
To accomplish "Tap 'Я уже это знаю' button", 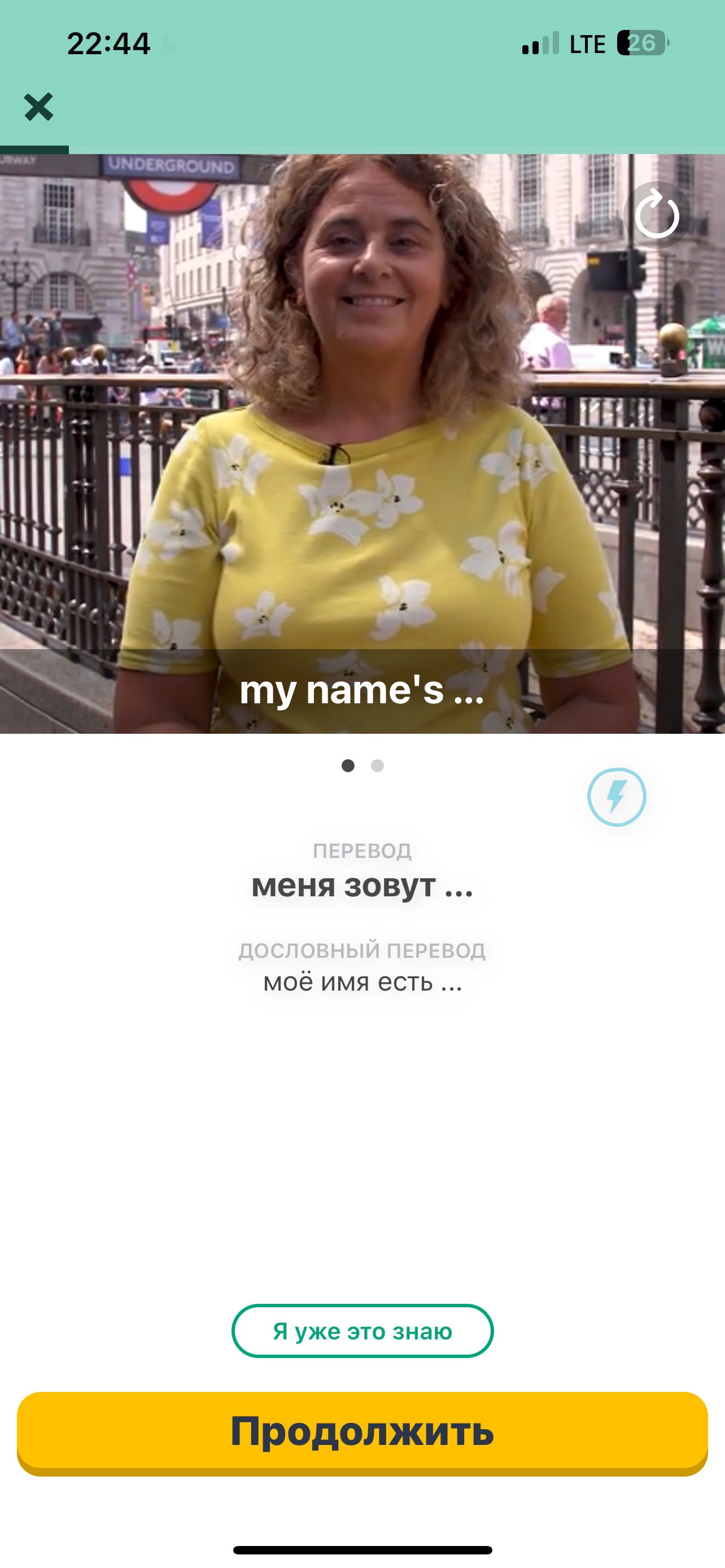I will click(362, 1331).
